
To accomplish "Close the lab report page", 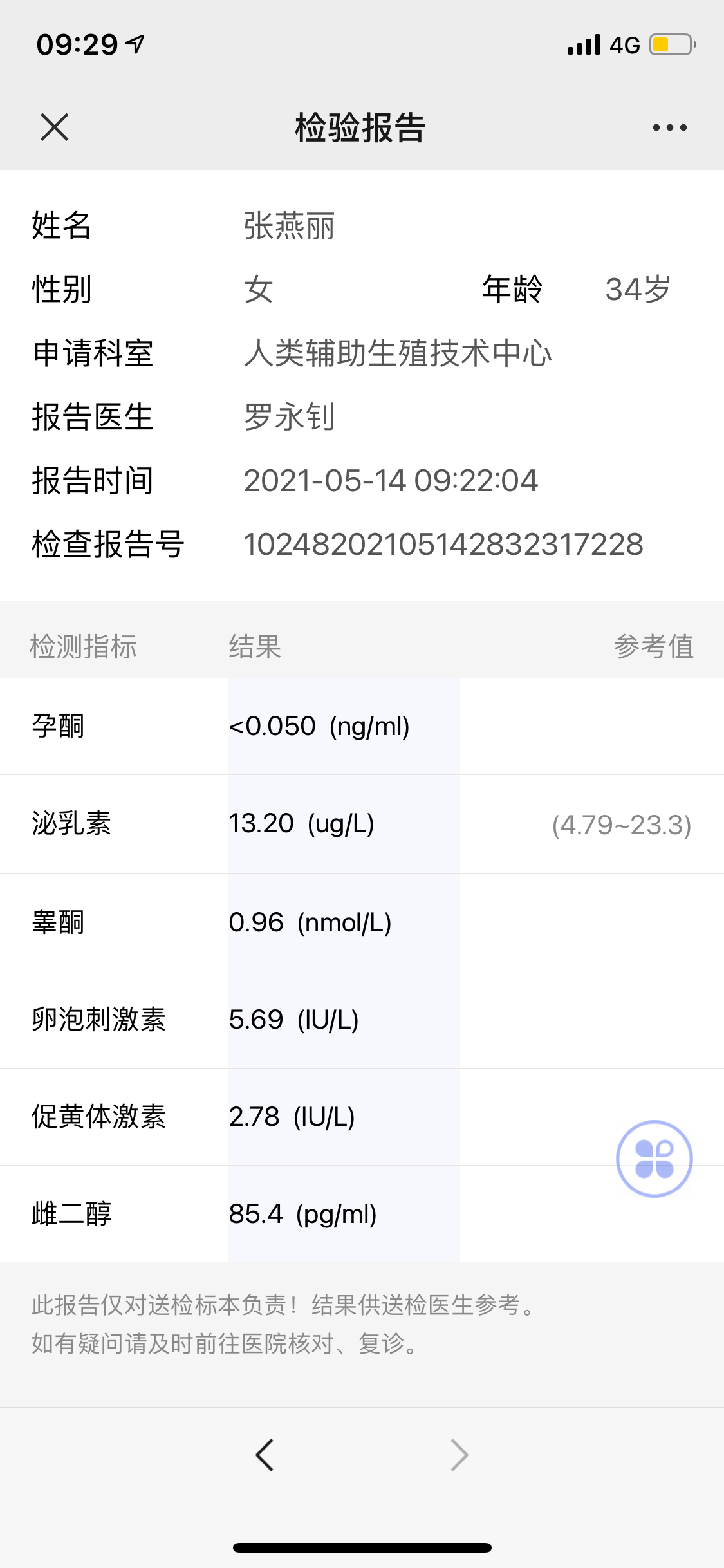I will point(55,127).
